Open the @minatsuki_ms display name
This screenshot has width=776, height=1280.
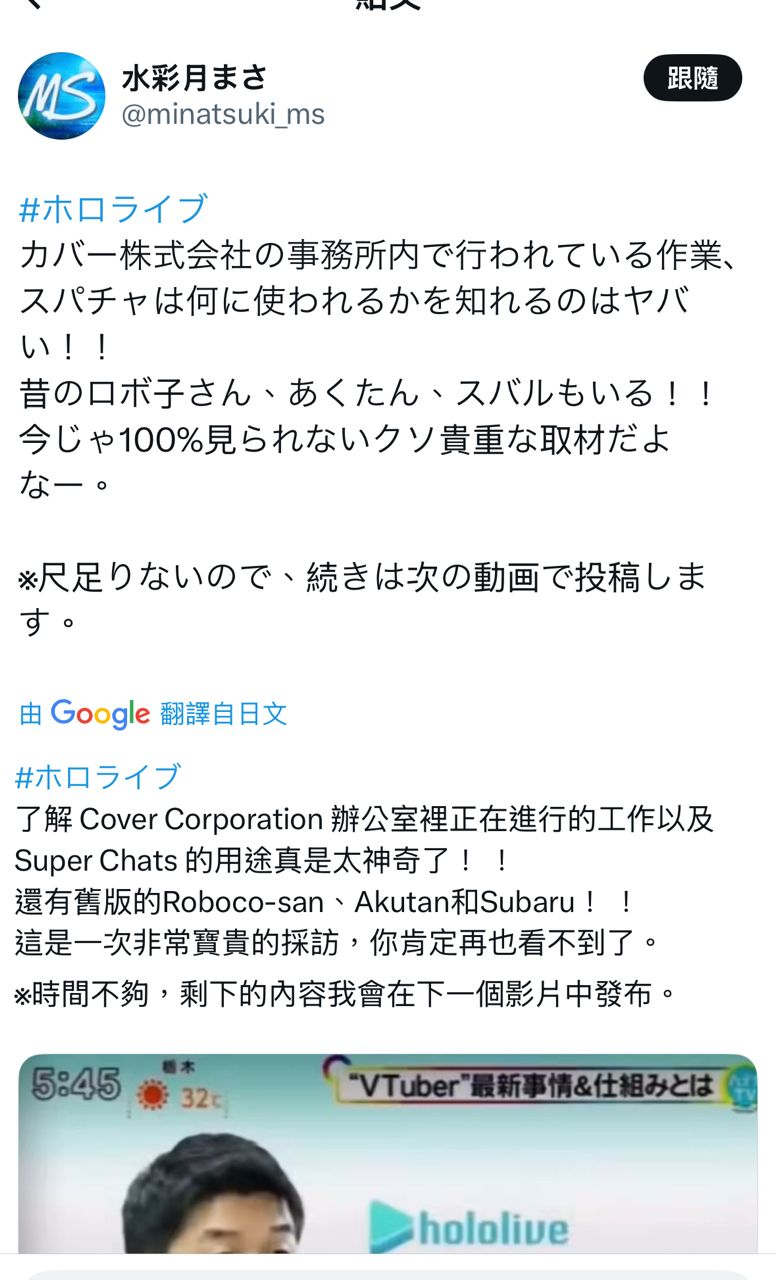(x=194, y=77)
